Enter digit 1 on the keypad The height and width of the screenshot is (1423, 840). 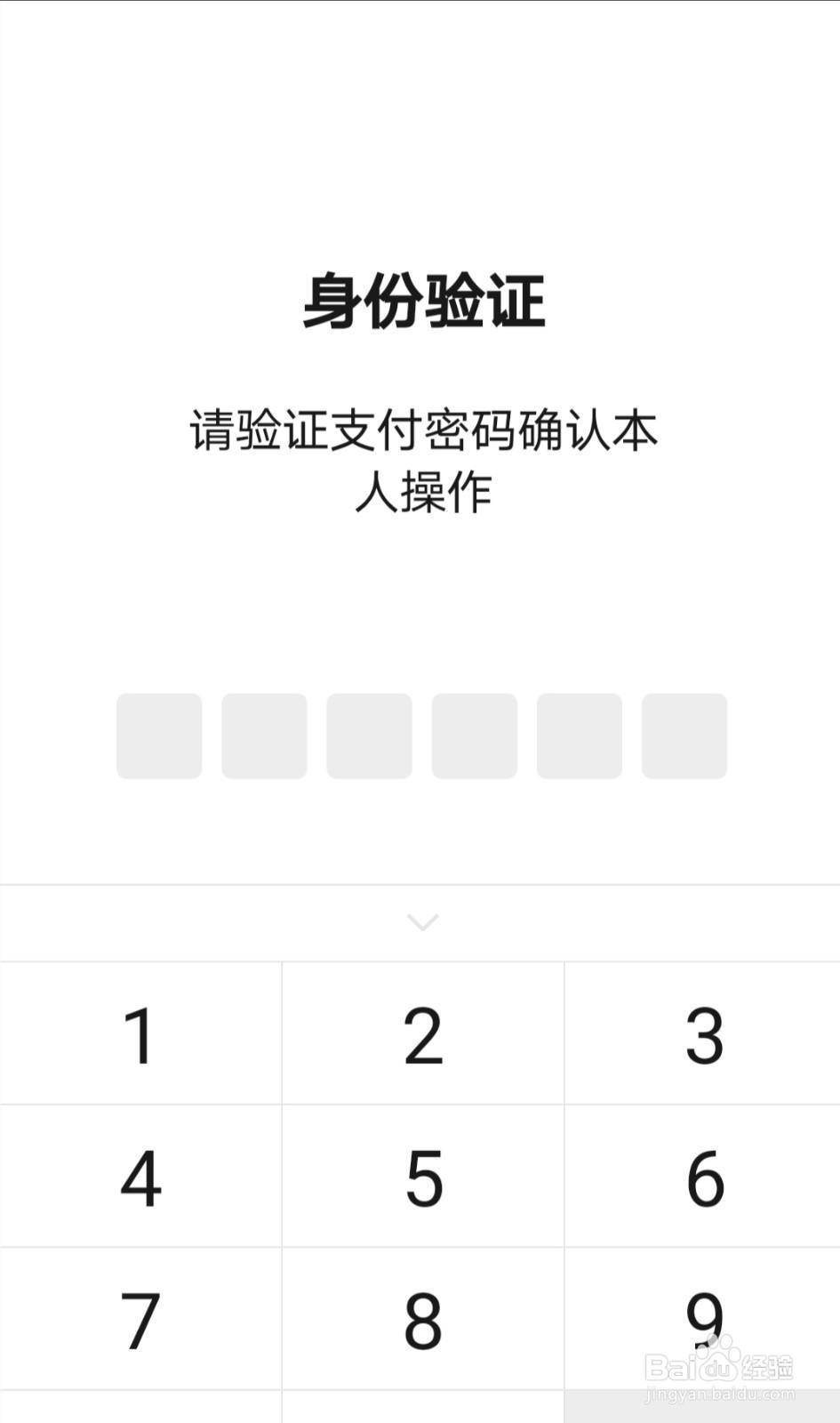click(140, 1034)
